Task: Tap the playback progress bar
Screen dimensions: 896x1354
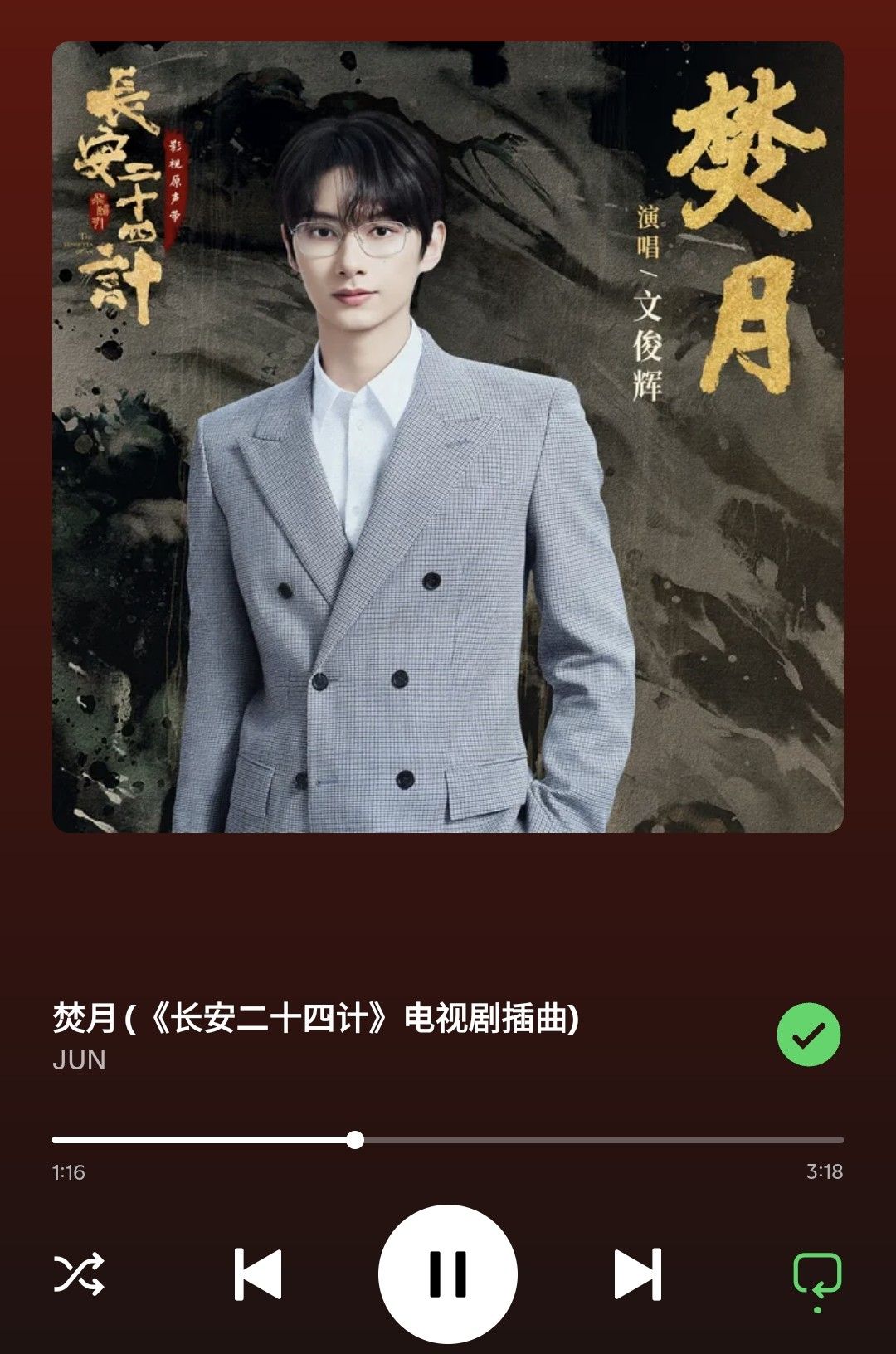Action: (x=448, y=1140)
